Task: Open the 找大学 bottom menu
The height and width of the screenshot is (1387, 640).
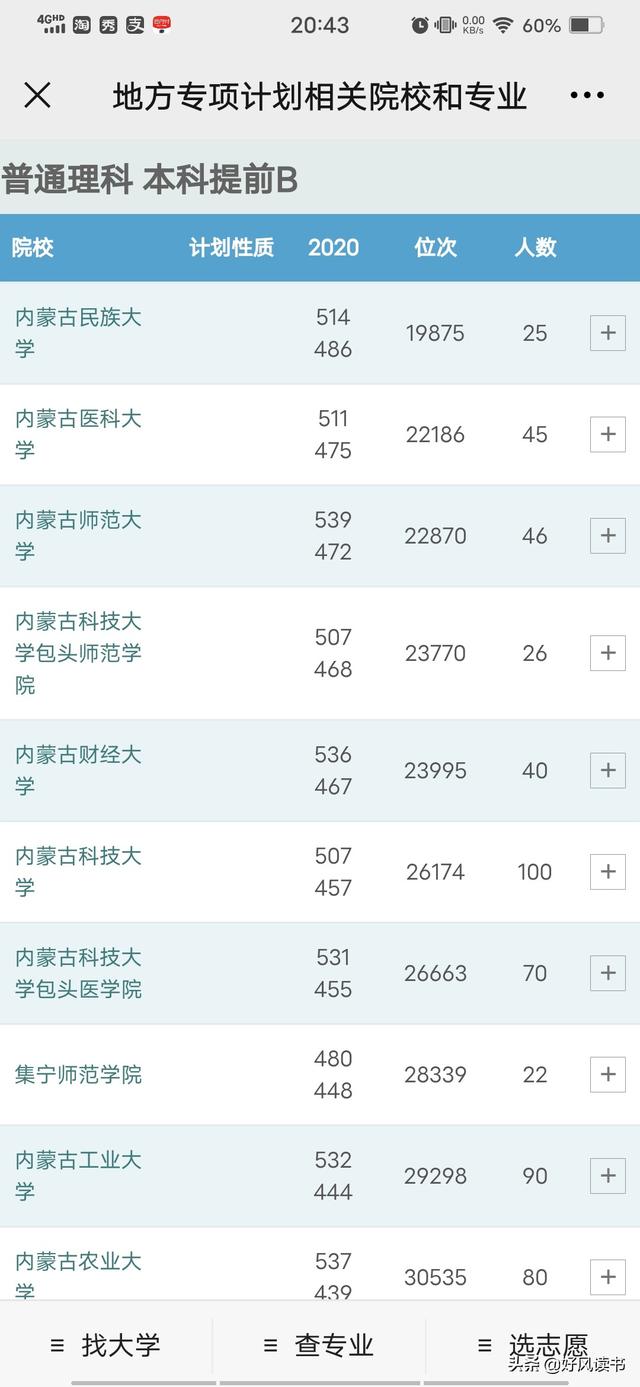Action: pos(106,1345)
